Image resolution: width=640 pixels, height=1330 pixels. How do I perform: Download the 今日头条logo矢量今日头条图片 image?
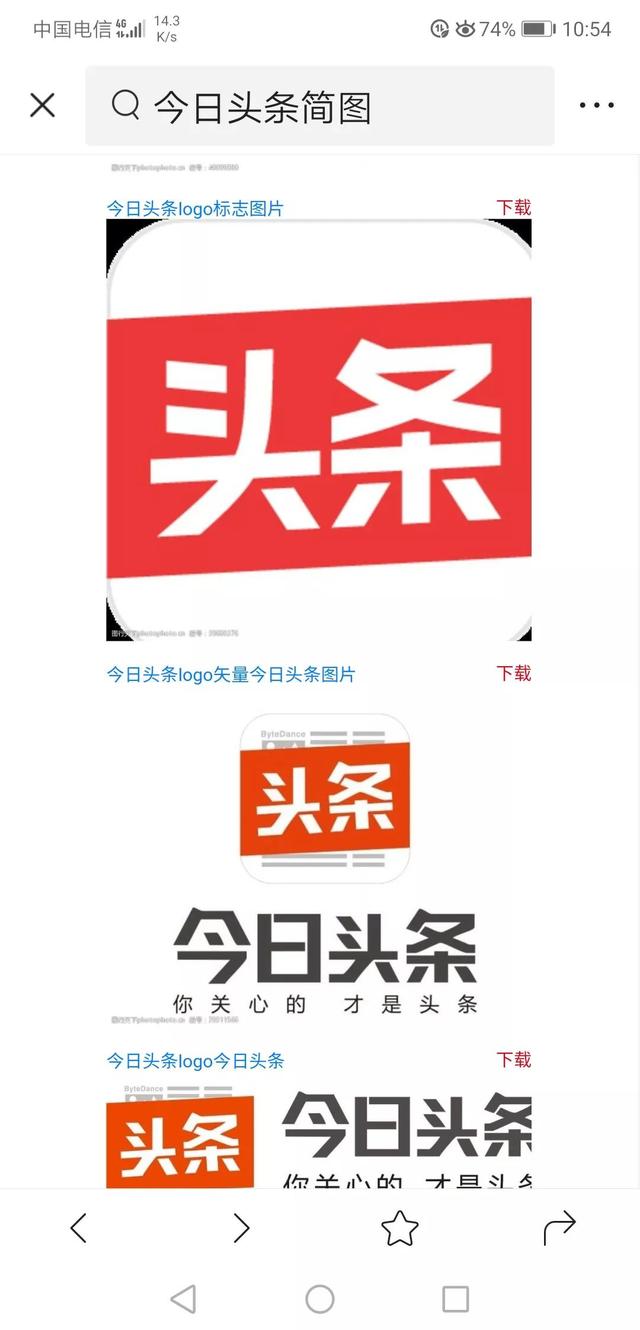pos(514,674)
